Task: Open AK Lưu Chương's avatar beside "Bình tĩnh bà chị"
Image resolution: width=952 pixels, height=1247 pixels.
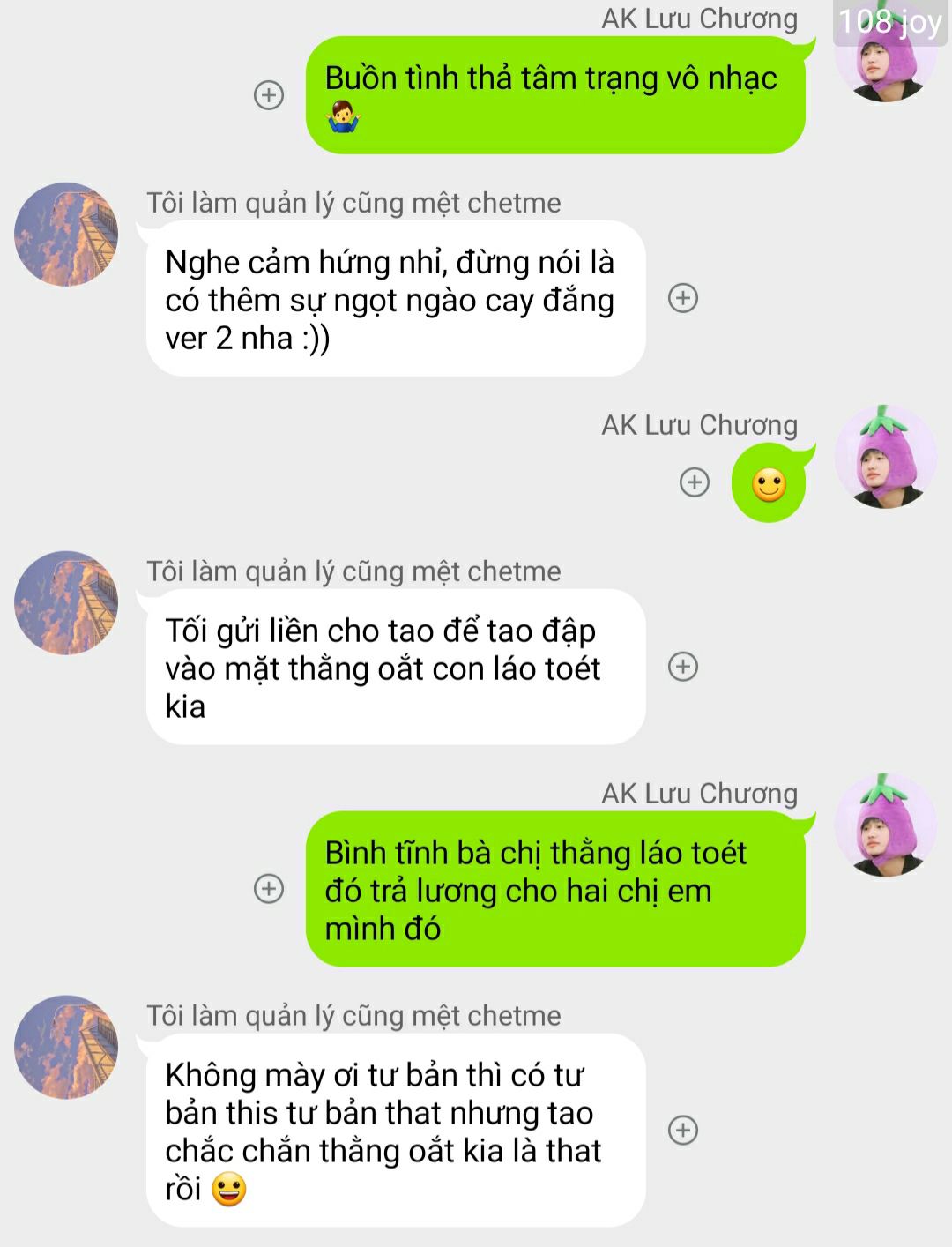Action: (885, 825)
